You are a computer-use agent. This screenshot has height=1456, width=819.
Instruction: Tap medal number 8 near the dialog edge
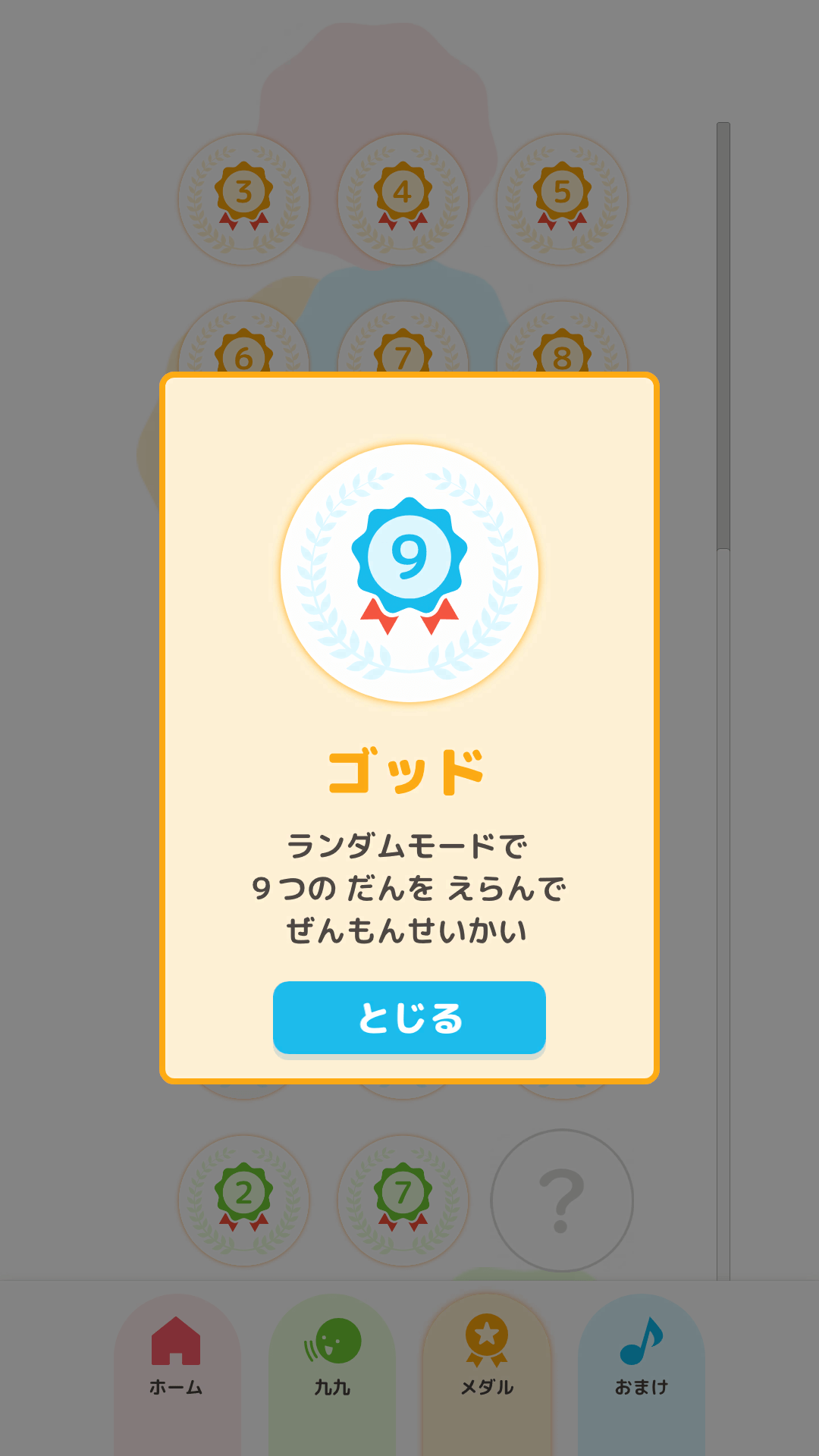coord(561,356)
